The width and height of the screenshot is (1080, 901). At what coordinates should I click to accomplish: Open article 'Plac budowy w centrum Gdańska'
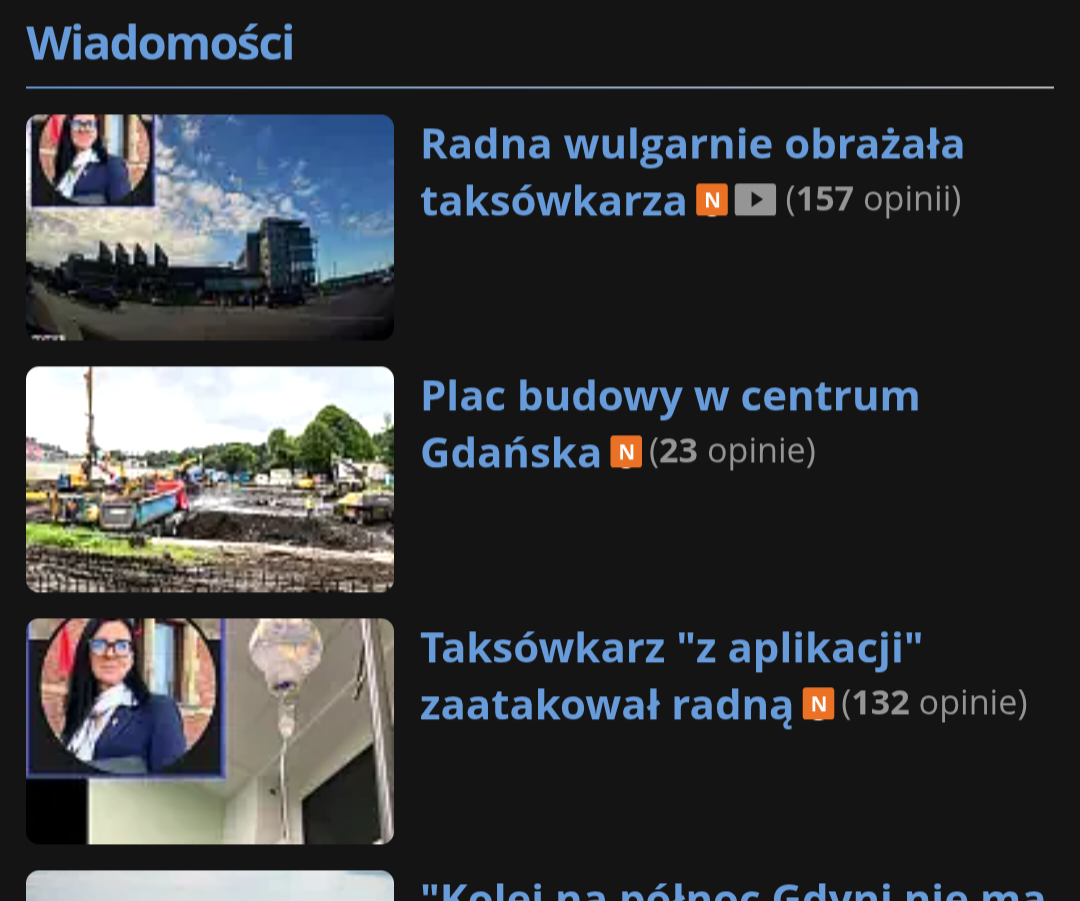(x=669, y=397)
